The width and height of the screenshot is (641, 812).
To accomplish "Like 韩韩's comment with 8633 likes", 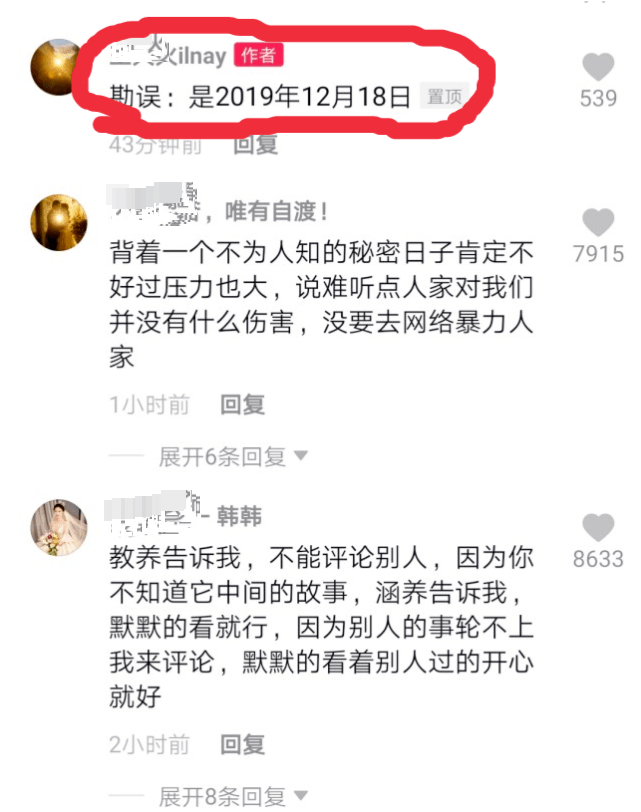I will click(x=598, y=527).
